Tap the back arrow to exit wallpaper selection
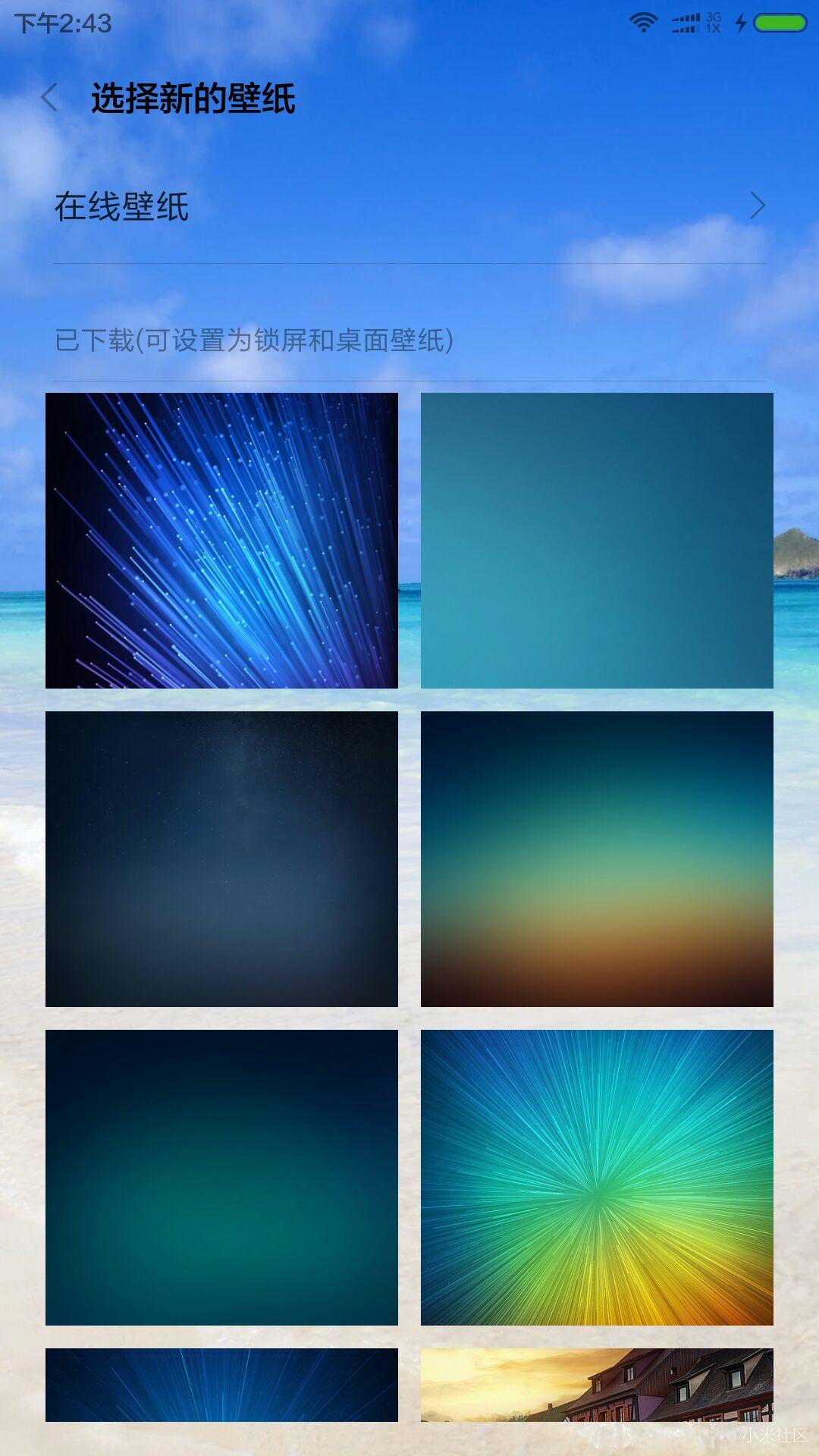Image resolution: width=819 pixels, height=1456 pixels. [x=51, y=98]
